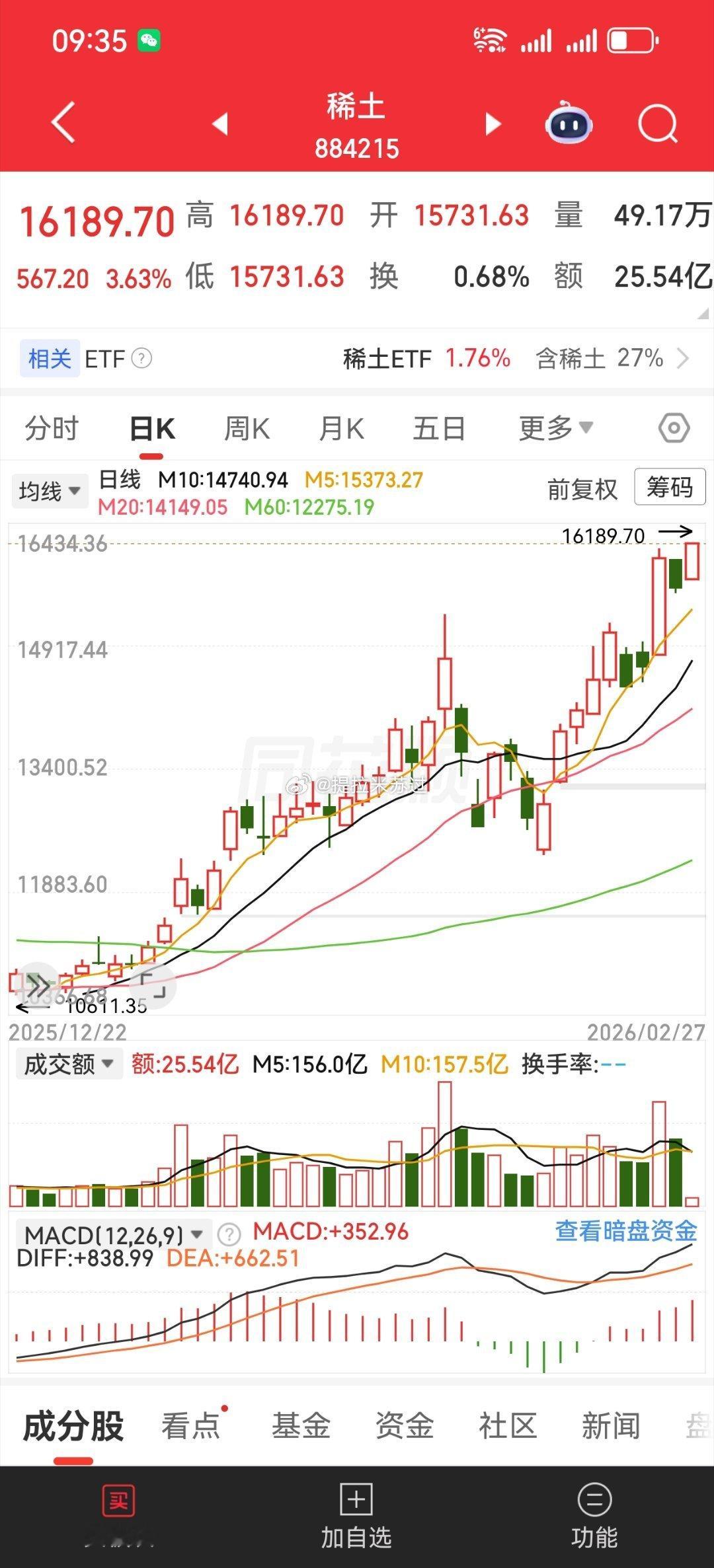Screen dimensions: 714x1568
Task: Go back using the top-left arrow
Action: coord(63,122)
